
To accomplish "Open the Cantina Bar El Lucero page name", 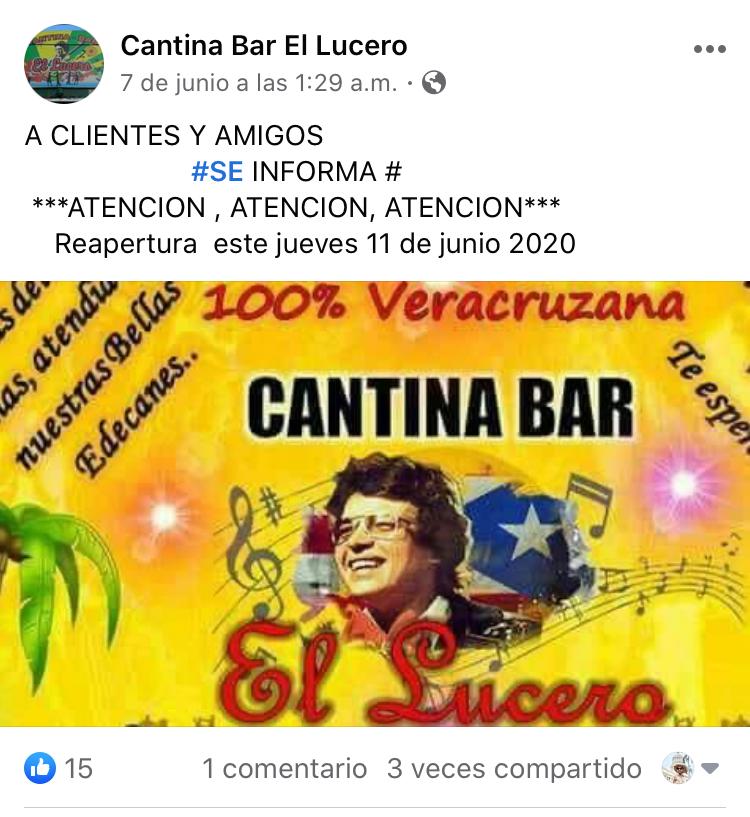I will (x=263, y=45).
